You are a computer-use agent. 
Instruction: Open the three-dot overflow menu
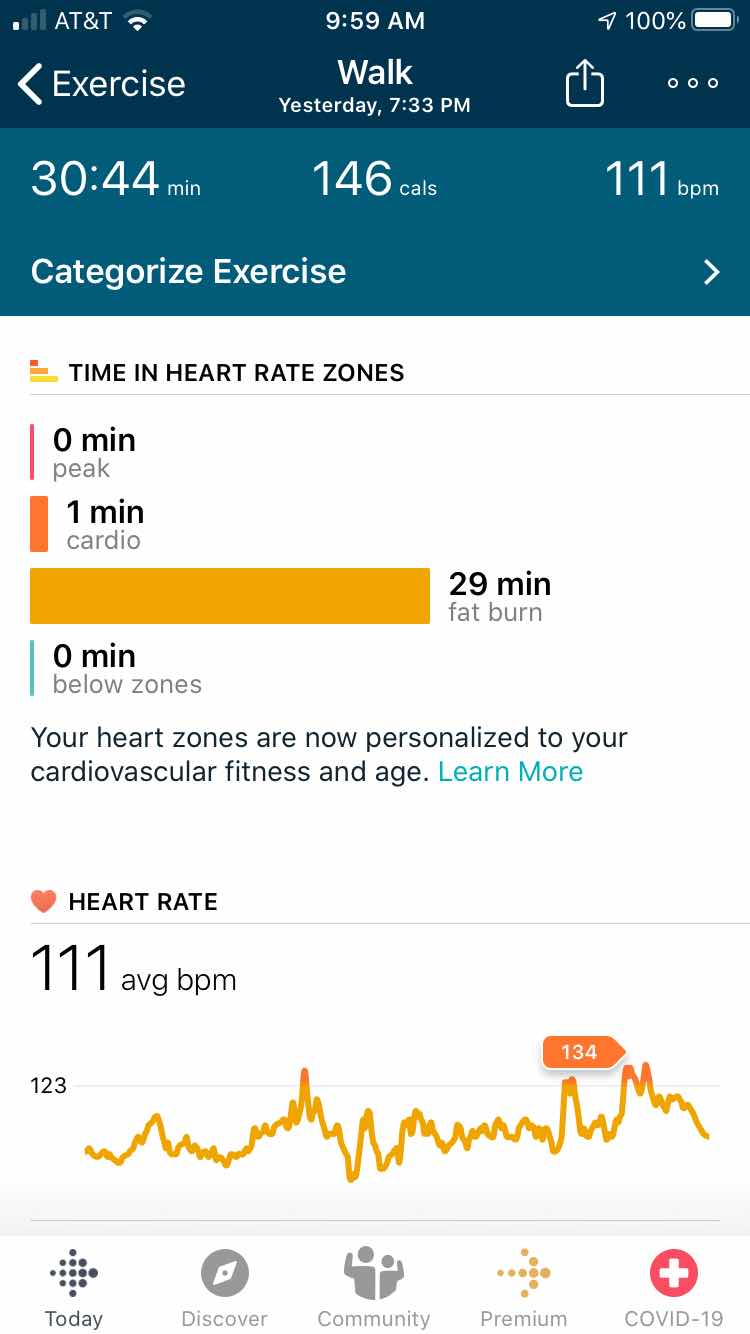click(x=693, y=83)
